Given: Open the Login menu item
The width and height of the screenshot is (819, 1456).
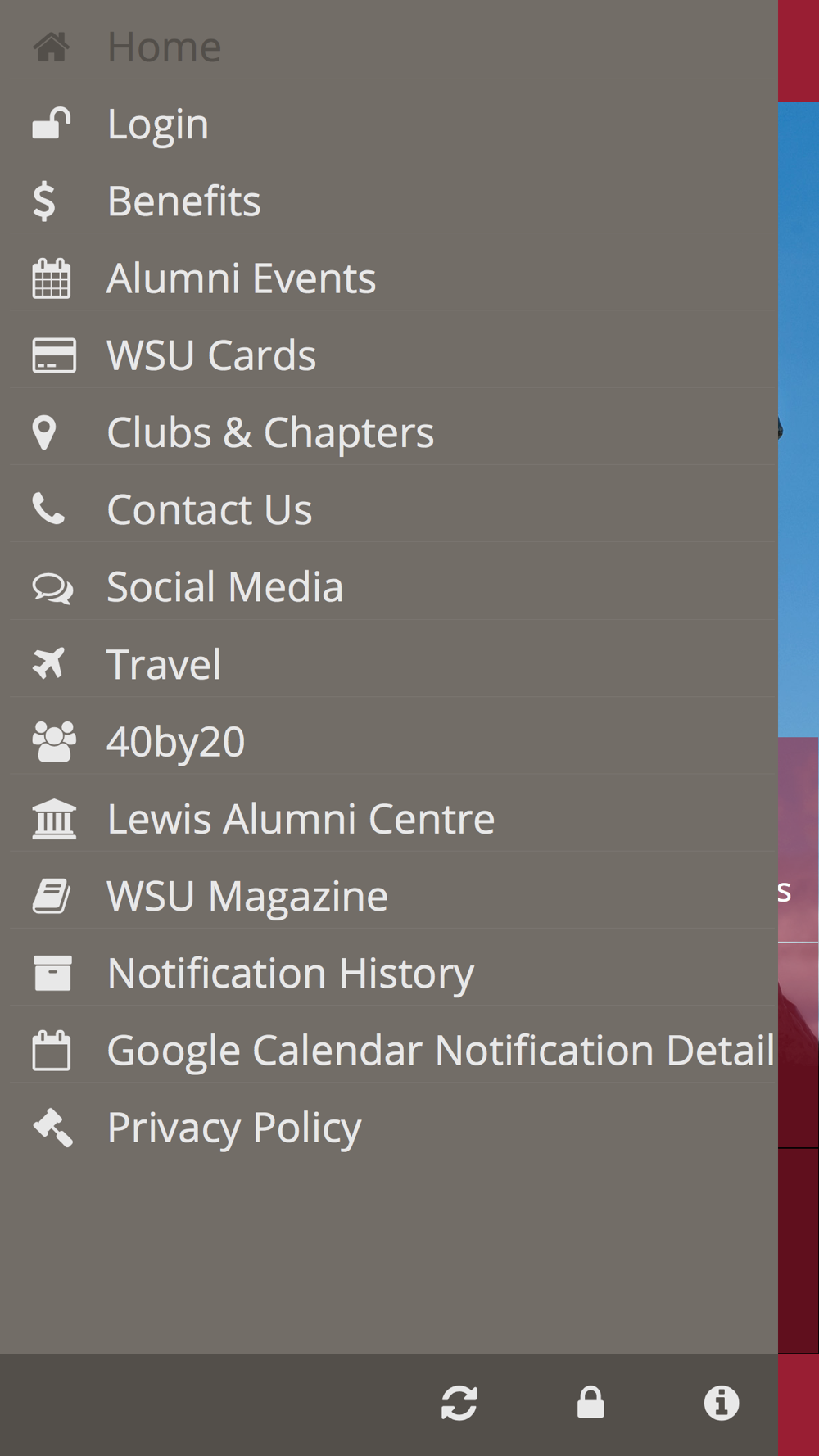Looking at the screenshot, I should 158,124.
